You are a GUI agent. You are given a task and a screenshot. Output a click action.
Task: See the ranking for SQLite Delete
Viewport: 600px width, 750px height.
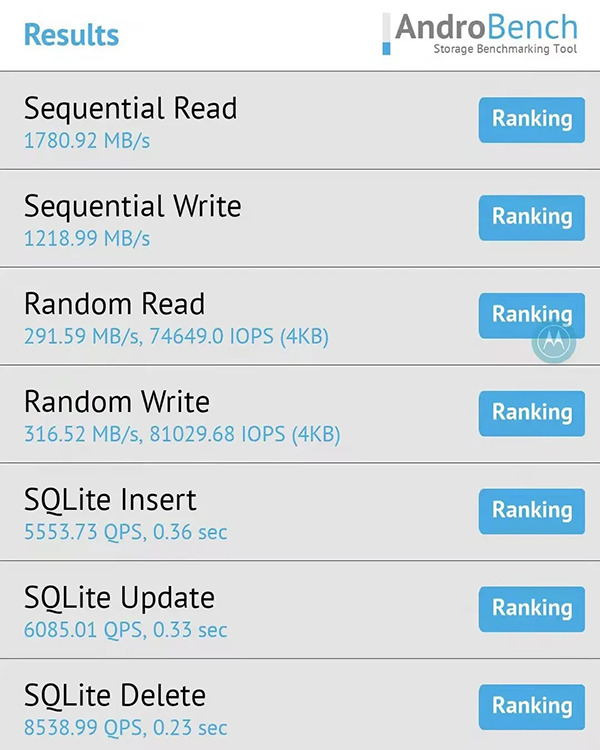point(531,706)
